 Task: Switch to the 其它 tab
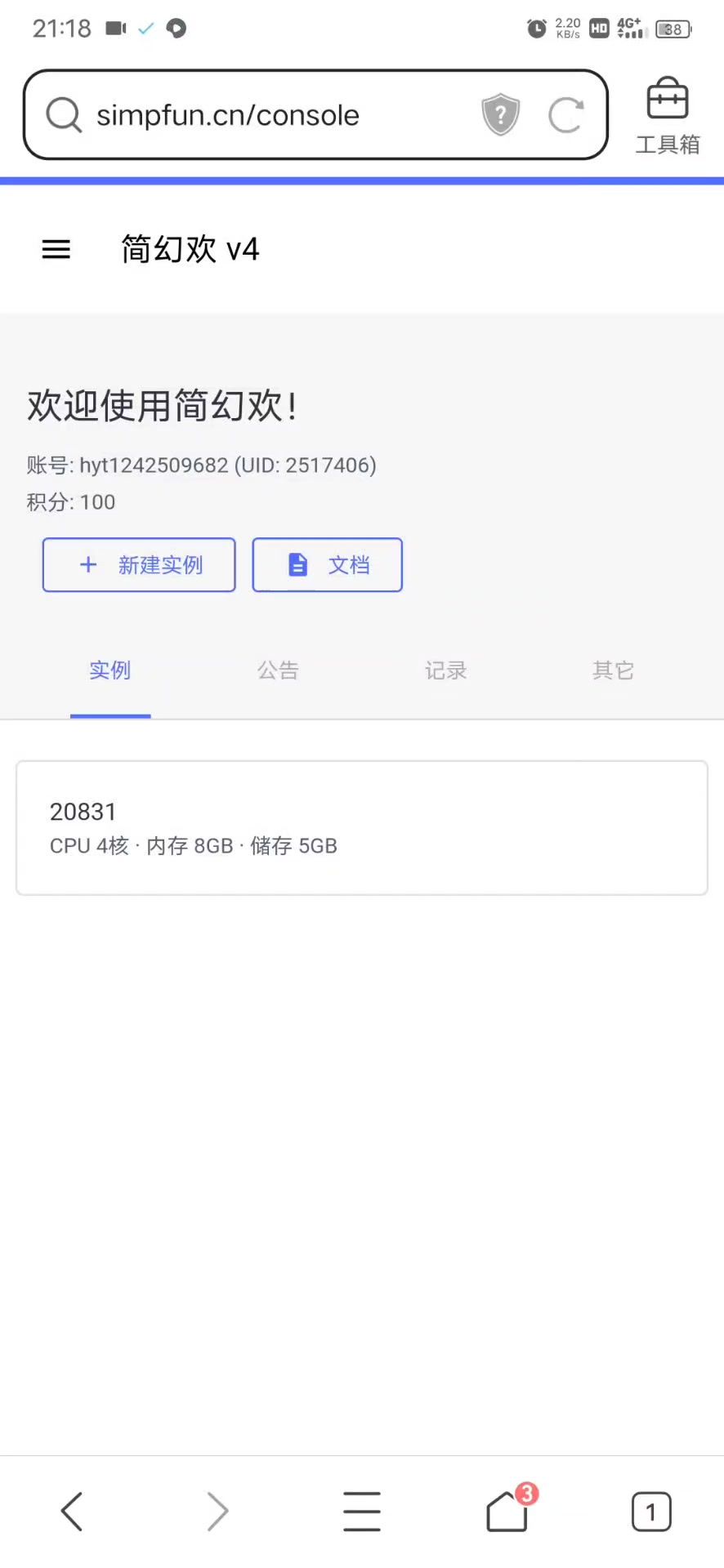coord(613,670)
